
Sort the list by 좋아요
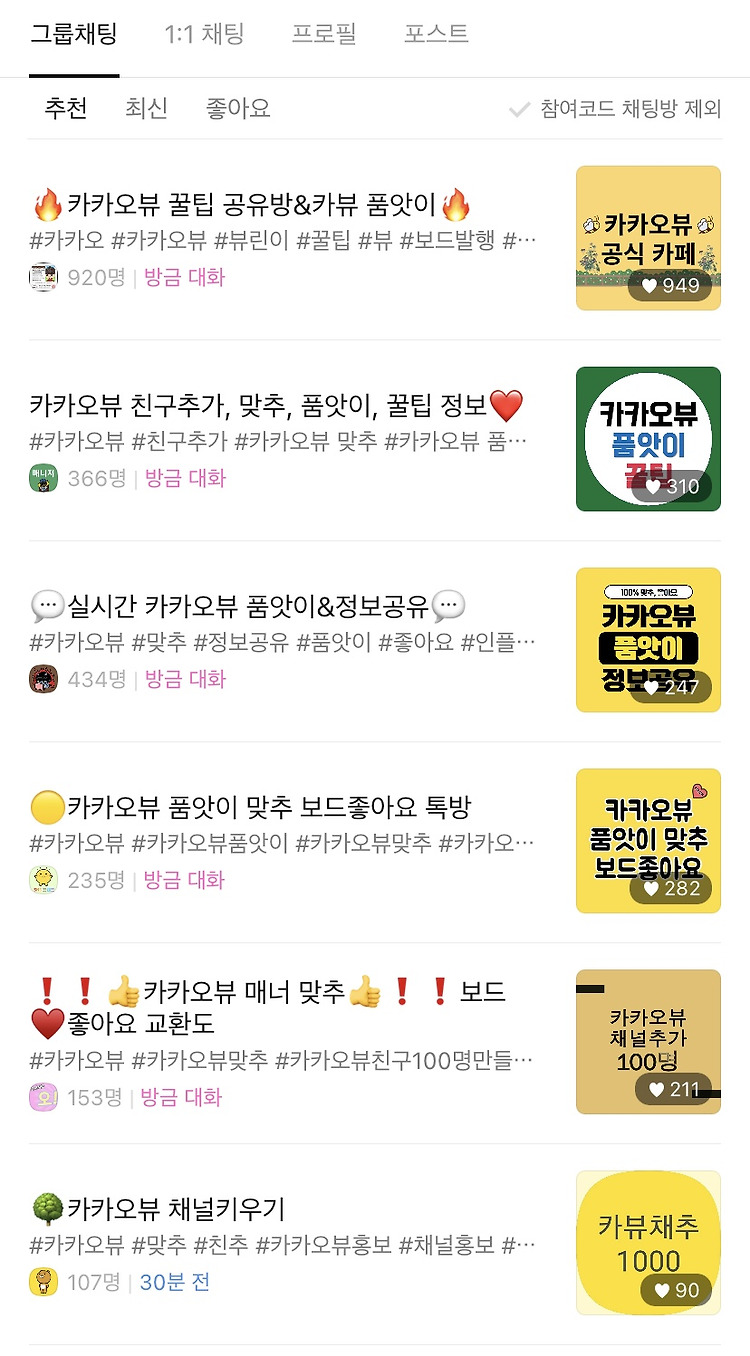point(238,108)
